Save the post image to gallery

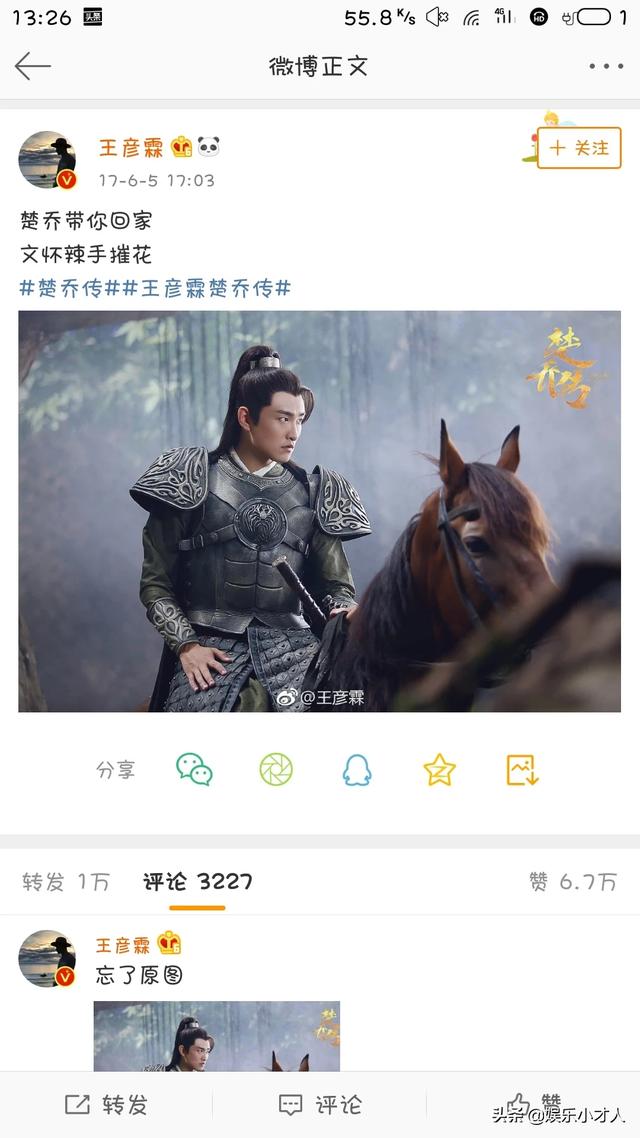click(x=522, y=769)
